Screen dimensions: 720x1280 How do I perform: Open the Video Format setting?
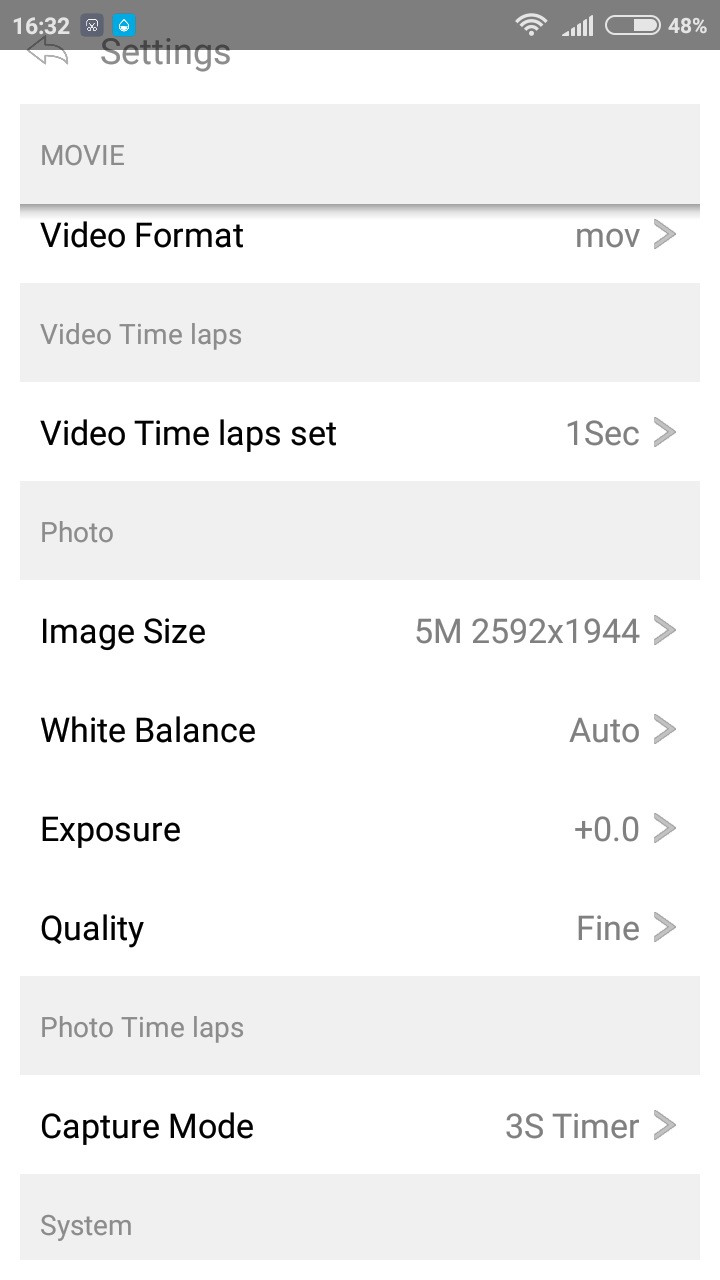click(x=358, y=237)
